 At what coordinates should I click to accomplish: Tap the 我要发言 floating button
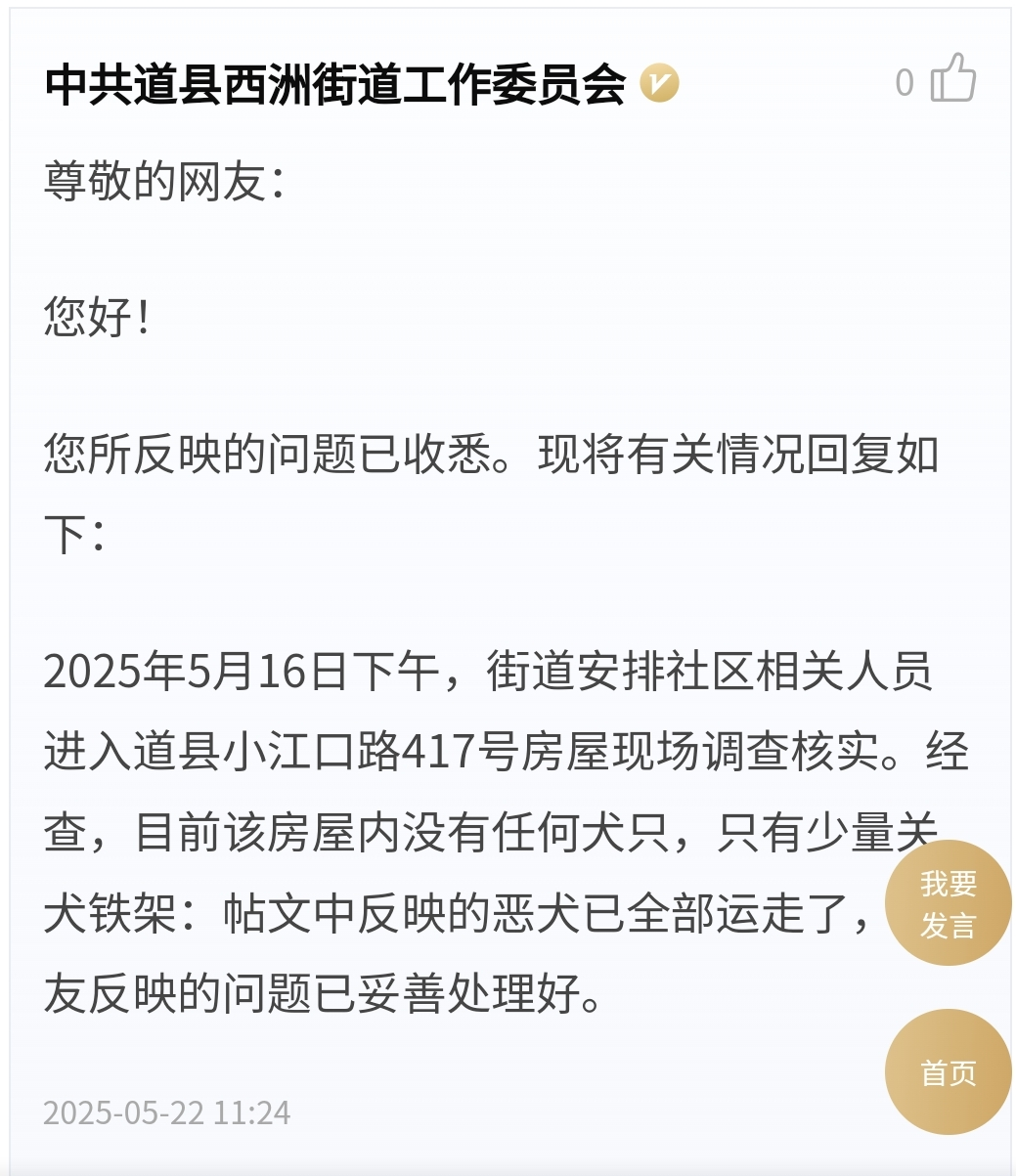(948, 903)
